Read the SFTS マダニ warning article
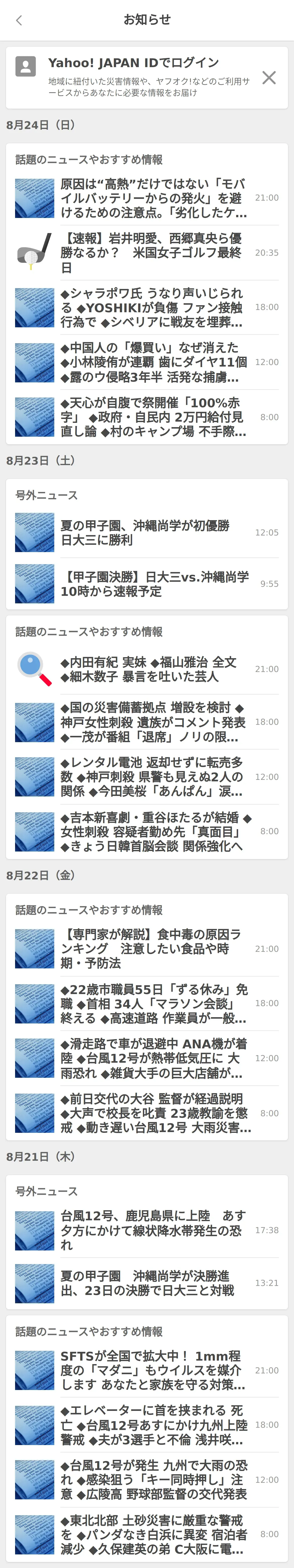Viewport: 294px width, 1568px height. (x=153, y=1370)
